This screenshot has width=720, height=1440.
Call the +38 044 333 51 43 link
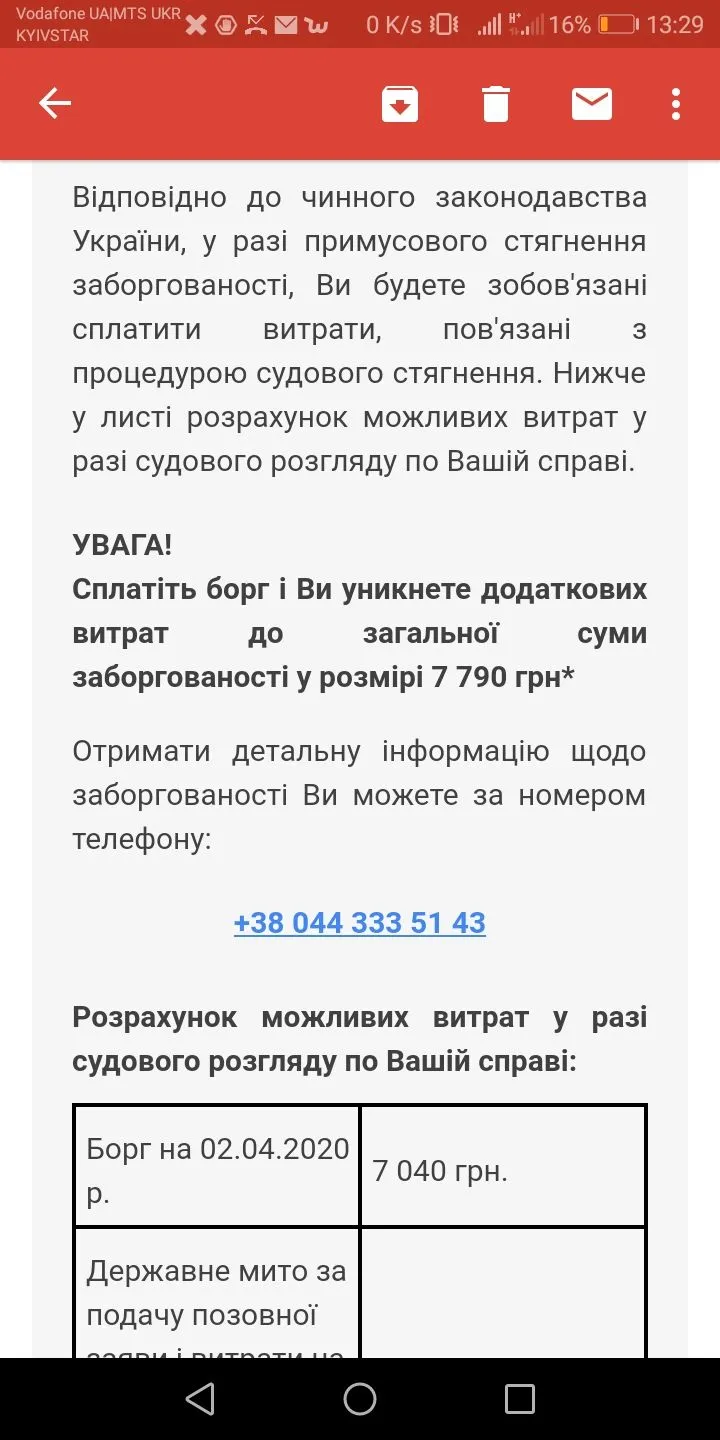point(360,922)
